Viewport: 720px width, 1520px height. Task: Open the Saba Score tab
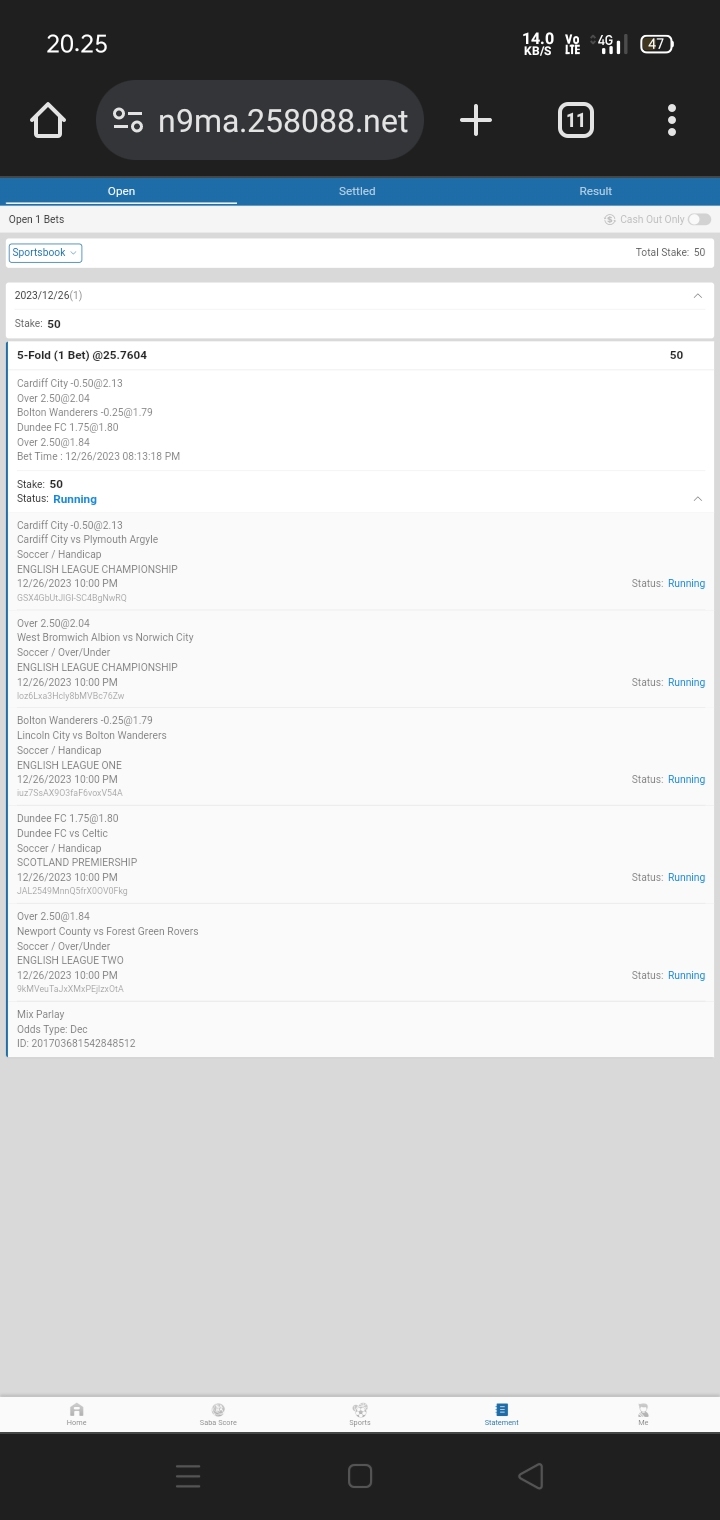point(218,1414)
